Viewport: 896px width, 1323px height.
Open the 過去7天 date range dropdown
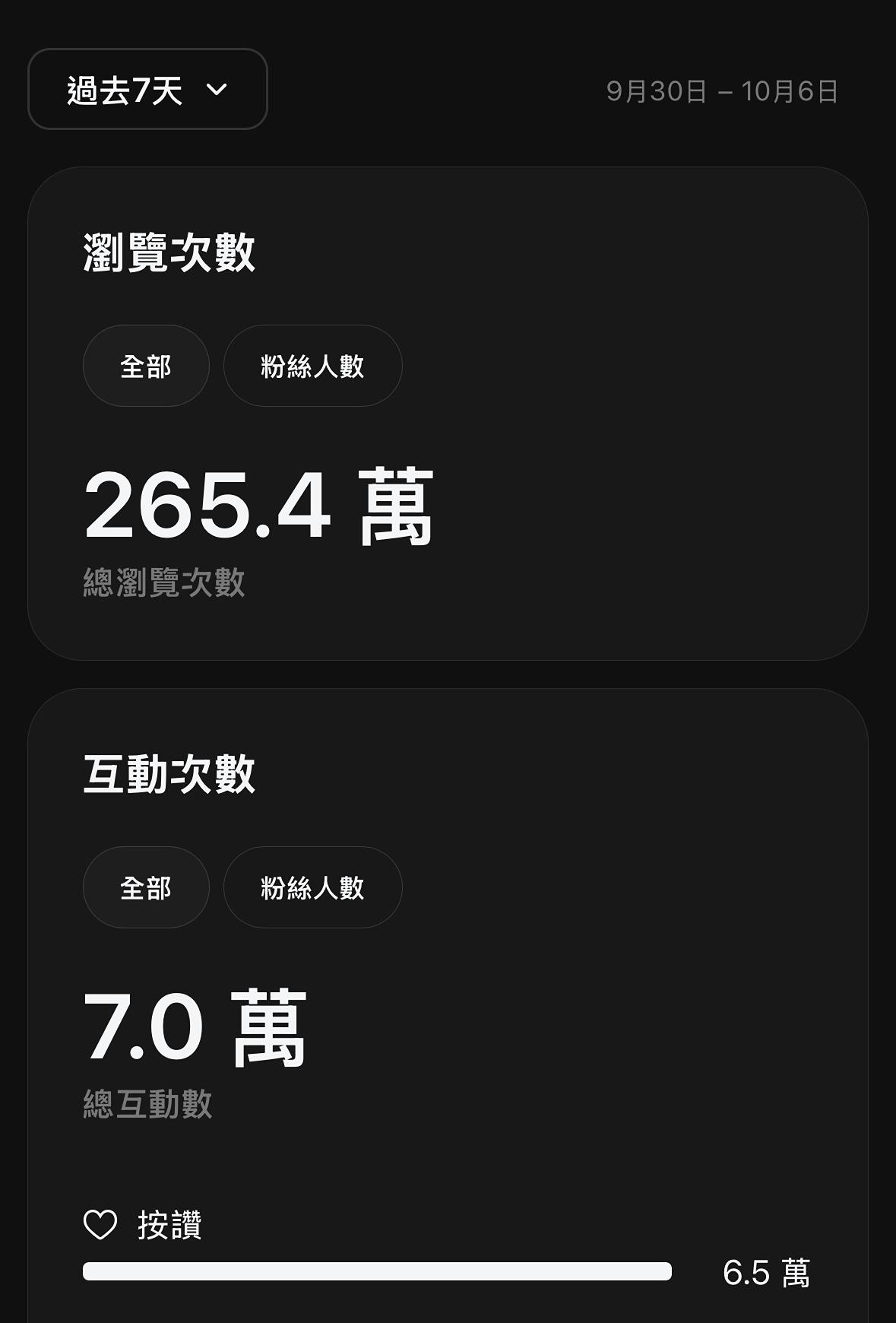click(147, 90)
